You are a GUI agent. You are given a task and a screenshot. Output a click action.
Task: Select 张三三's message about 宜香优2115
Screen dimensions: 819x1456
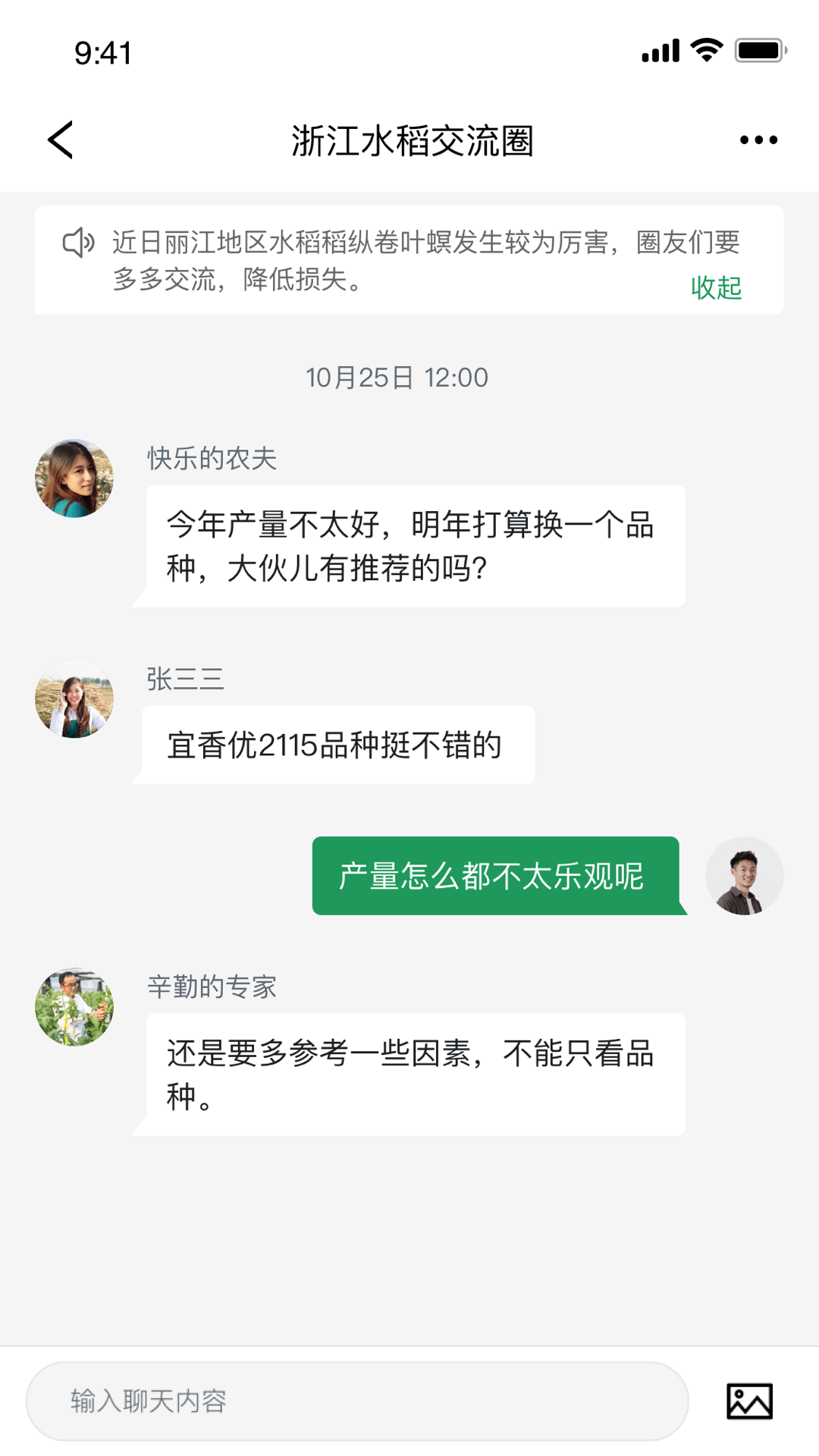tap(337, 745)
